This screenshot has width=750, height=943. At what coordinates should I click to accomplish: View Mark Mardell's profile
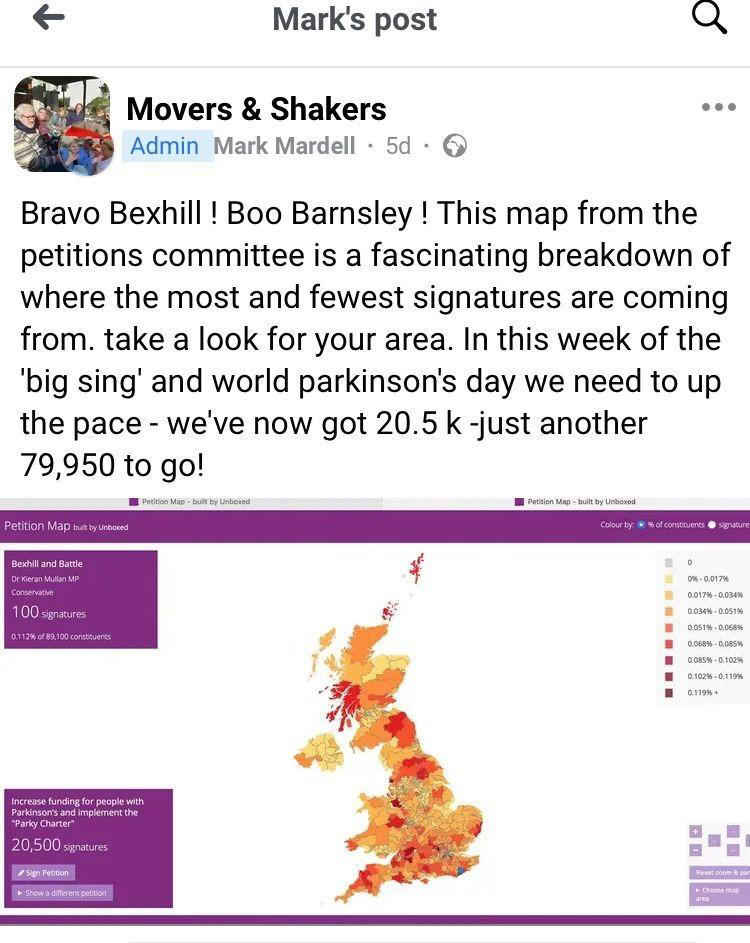[284, 146]
